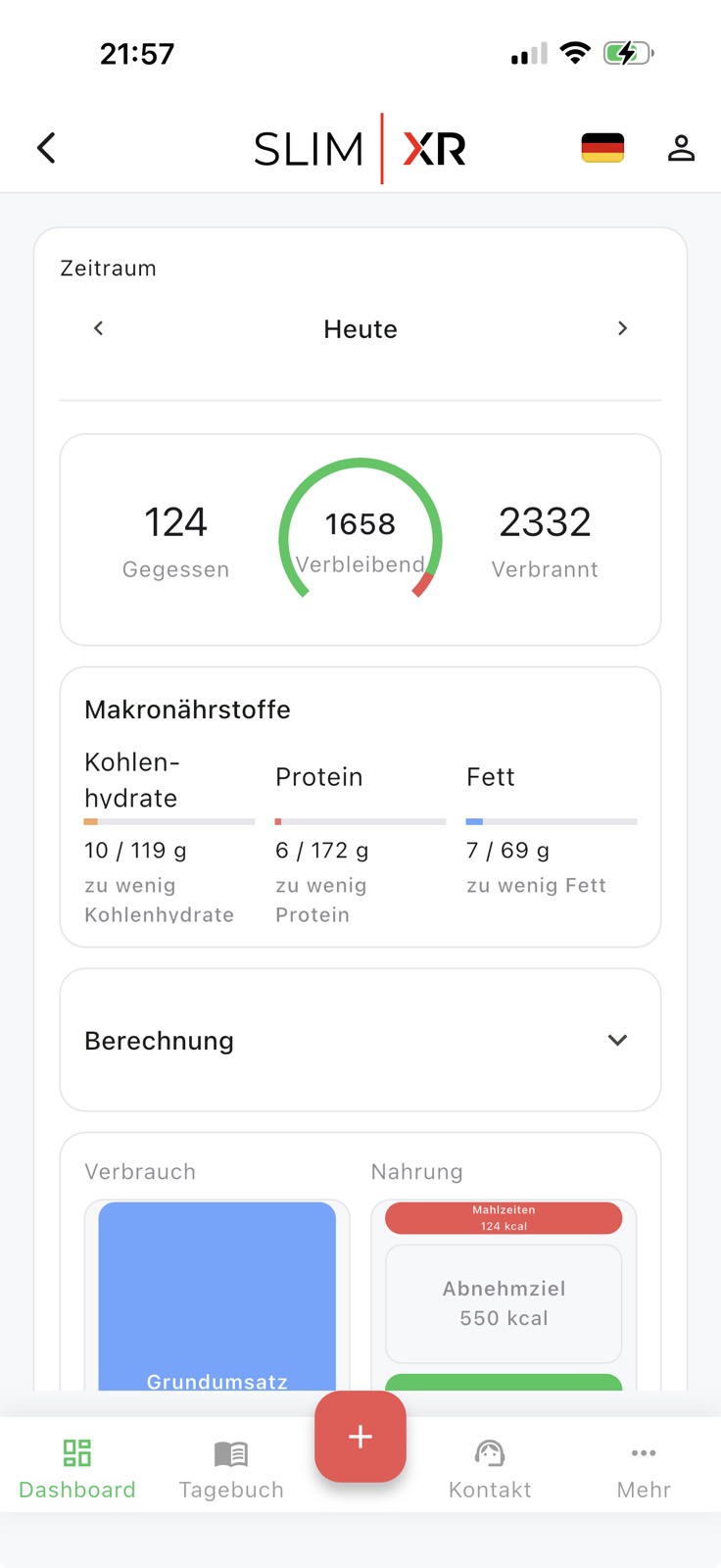Go to previous day with left chevron
721x1568 pixels.
tap(98, 328)
